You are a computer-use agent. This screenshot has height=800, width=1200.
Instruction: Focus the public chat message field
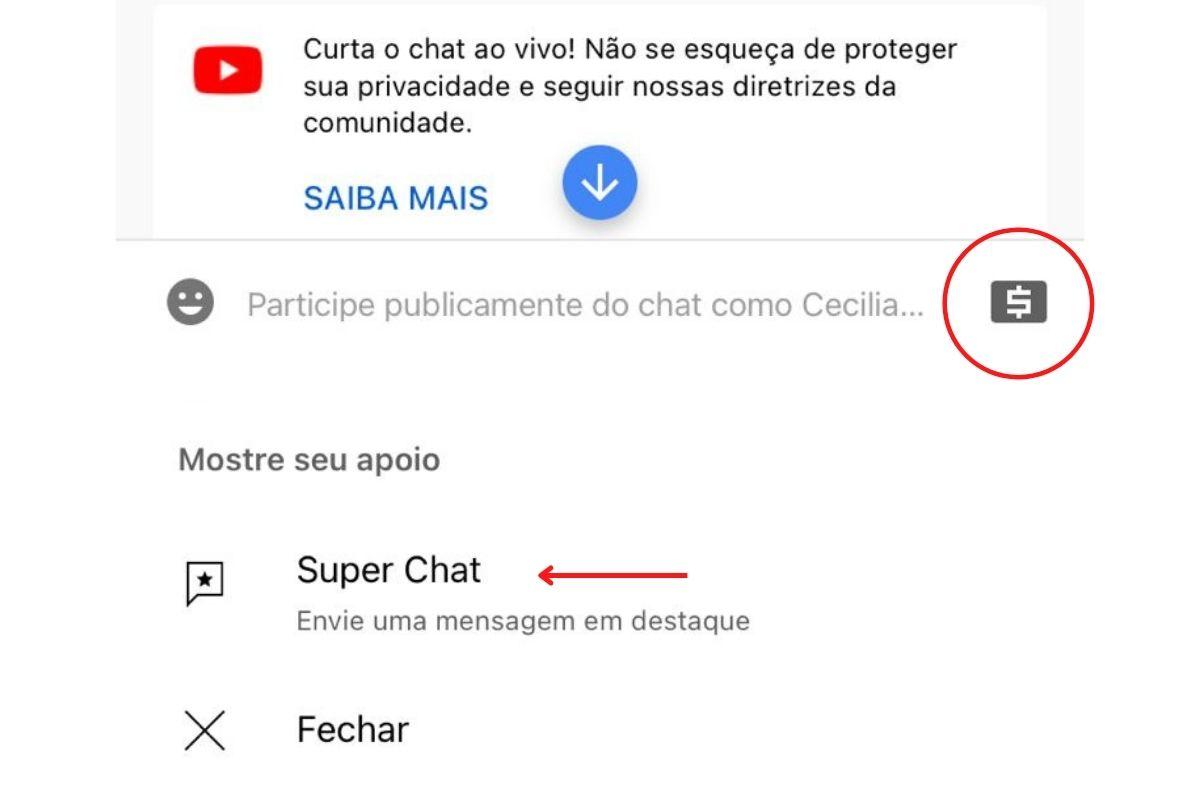[x=585, y=304]
